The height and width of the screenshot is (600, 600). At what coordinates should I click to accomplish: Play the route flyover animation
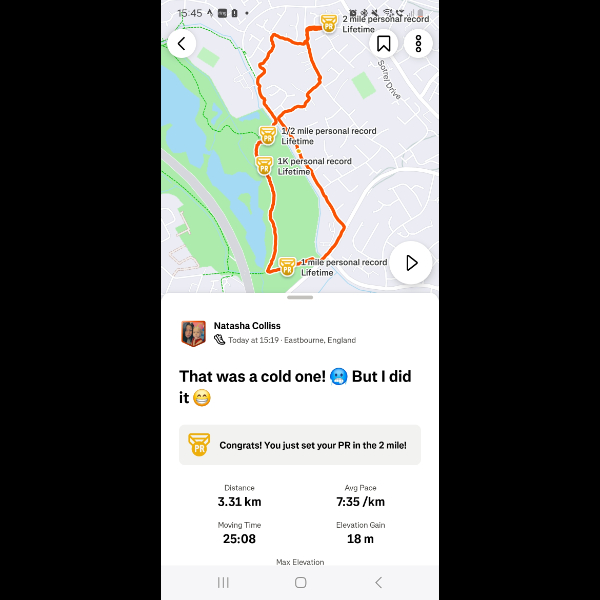tap(411, 263)
